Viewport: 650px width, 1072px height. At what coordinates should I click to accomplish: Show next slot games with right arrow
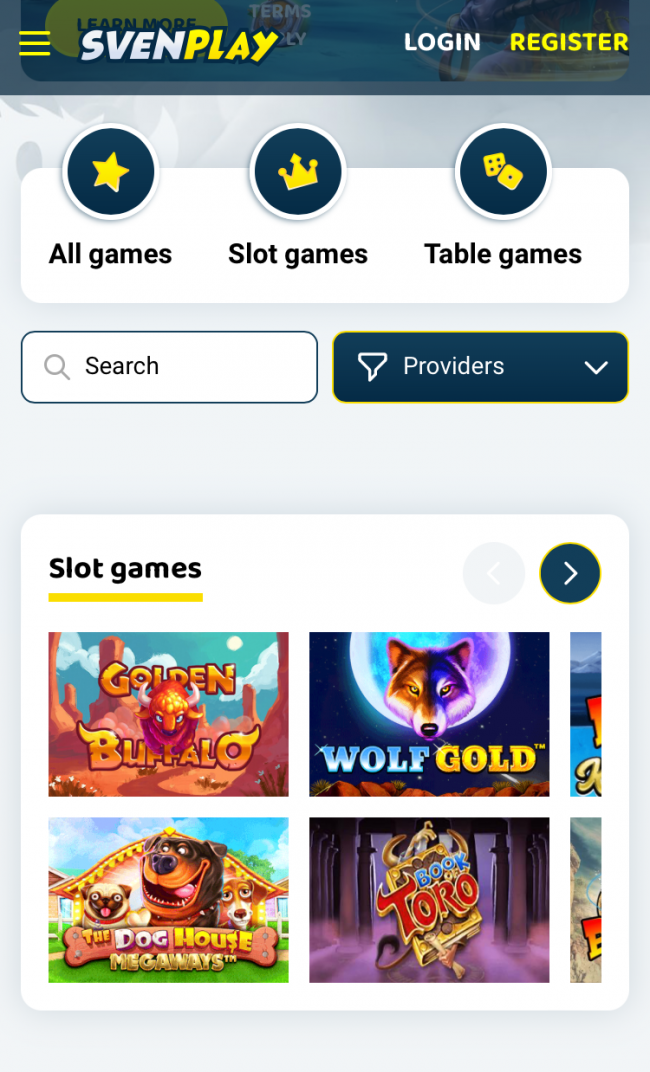(x=570, y=573)
